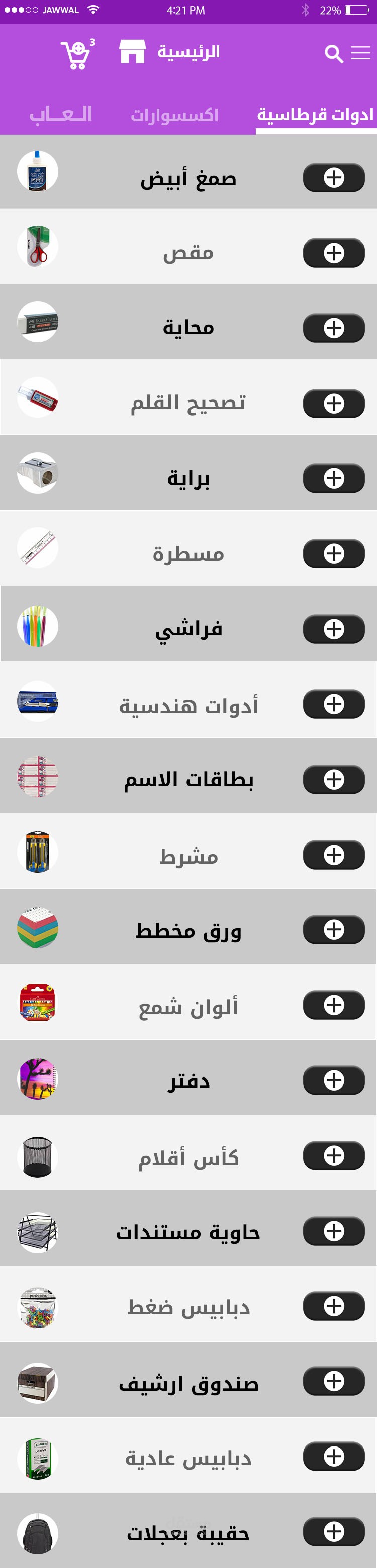The image size is (377, 1568).
Task: Switch to the العاب tab
Action: tap(61, 114)
